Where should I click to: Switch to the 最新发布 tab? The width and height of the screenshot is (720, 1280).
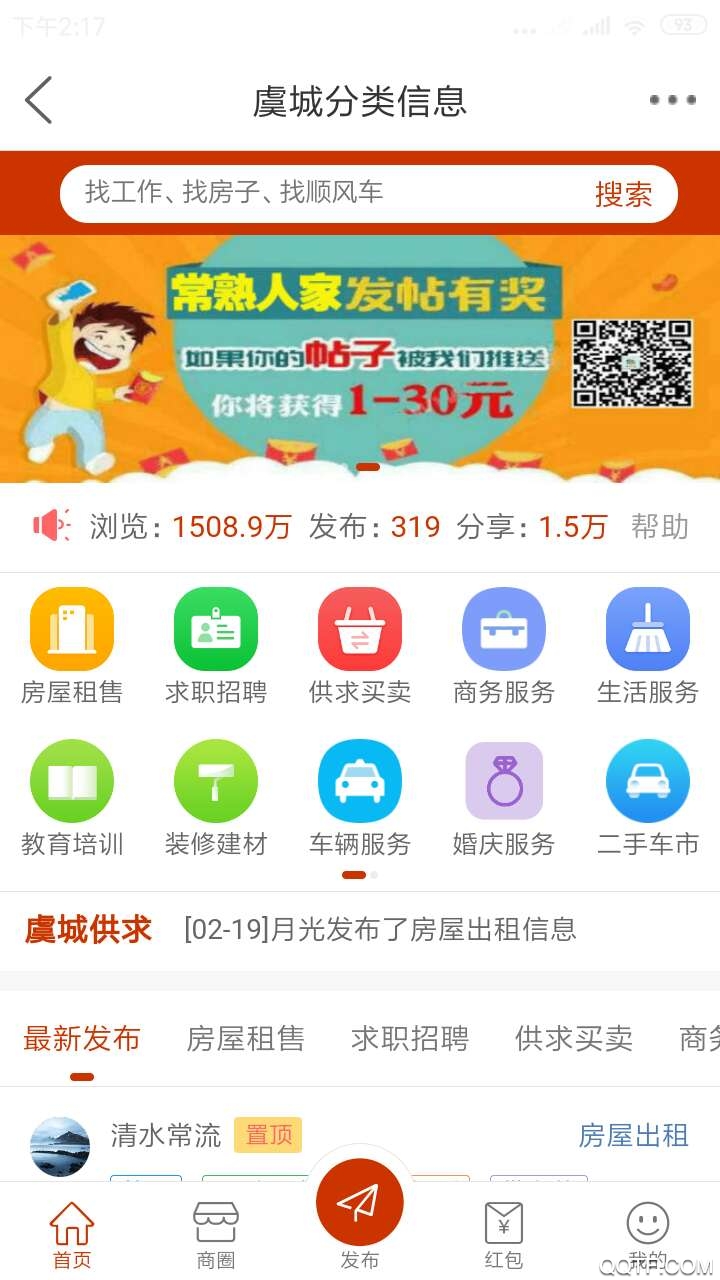coord(82,1040)
